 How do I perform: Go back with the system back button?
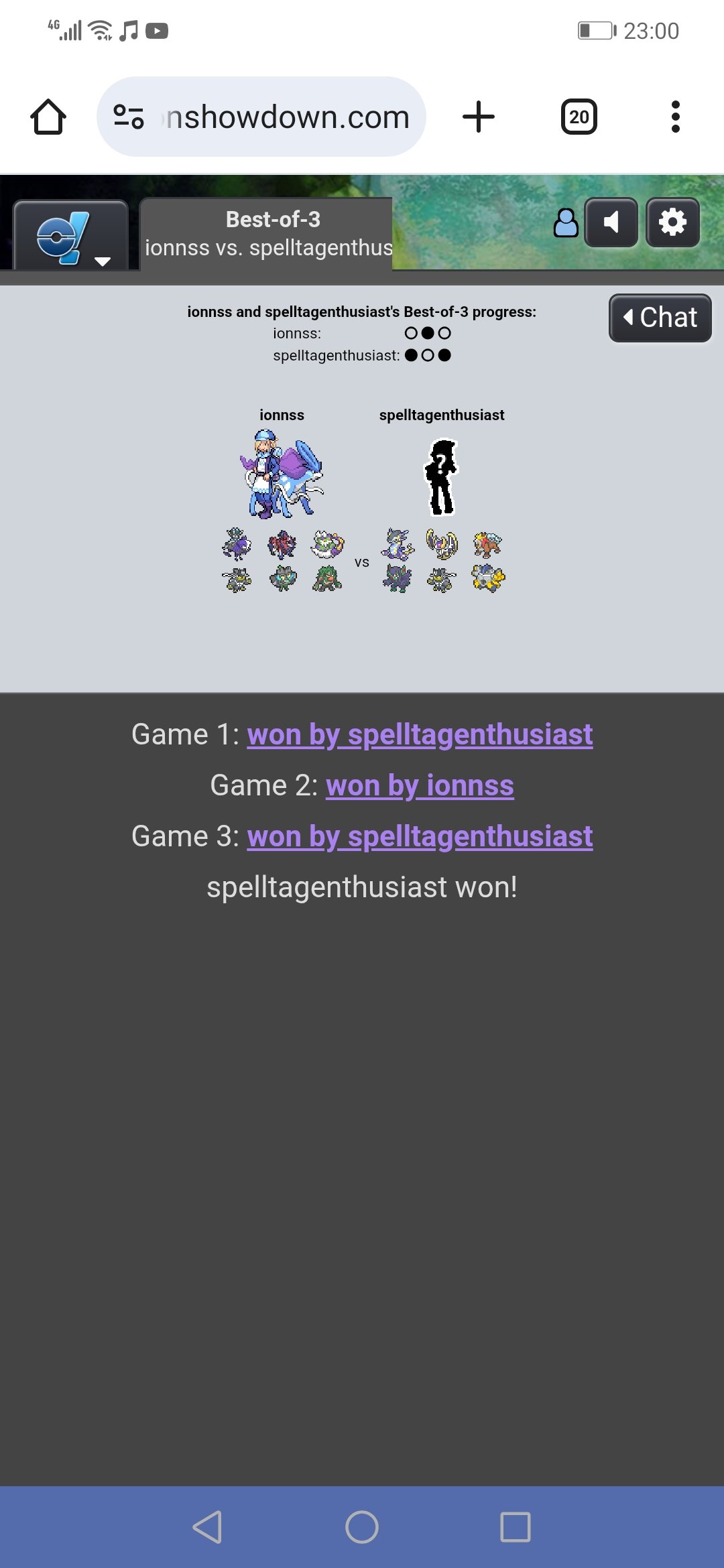pyautogui.click(x=208, y=1527)
